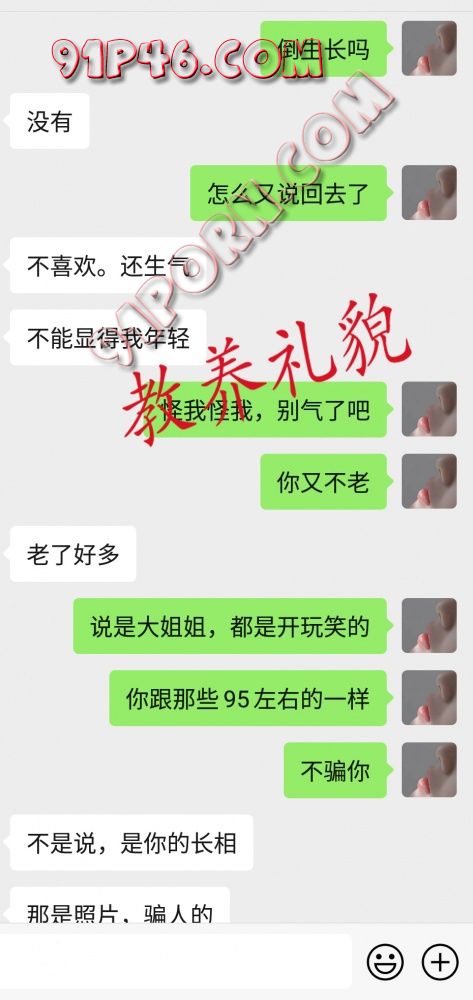Tap the message input field

coord(175,961)
